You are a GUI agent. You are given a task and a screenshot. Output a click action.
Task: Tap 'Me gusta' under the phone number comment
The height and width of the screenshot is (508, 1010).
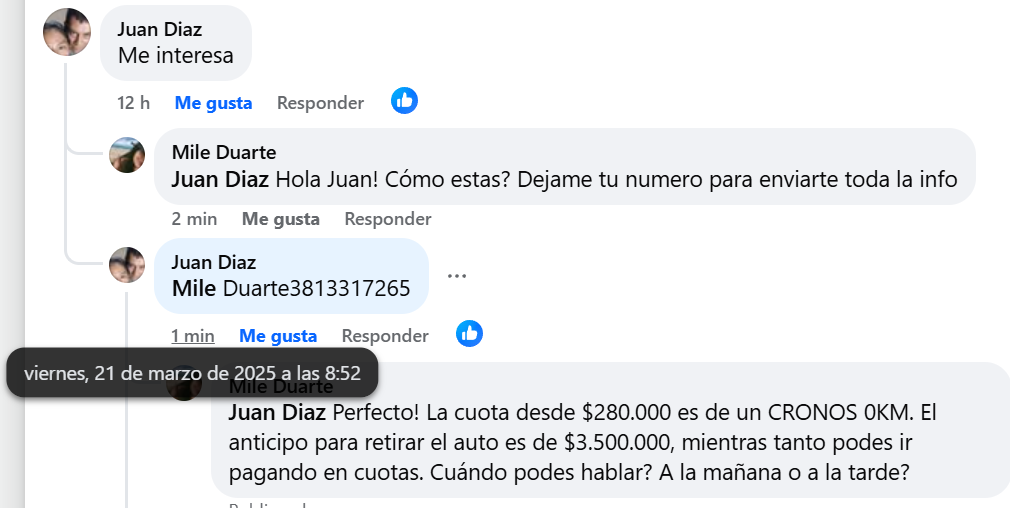(278, 336)
